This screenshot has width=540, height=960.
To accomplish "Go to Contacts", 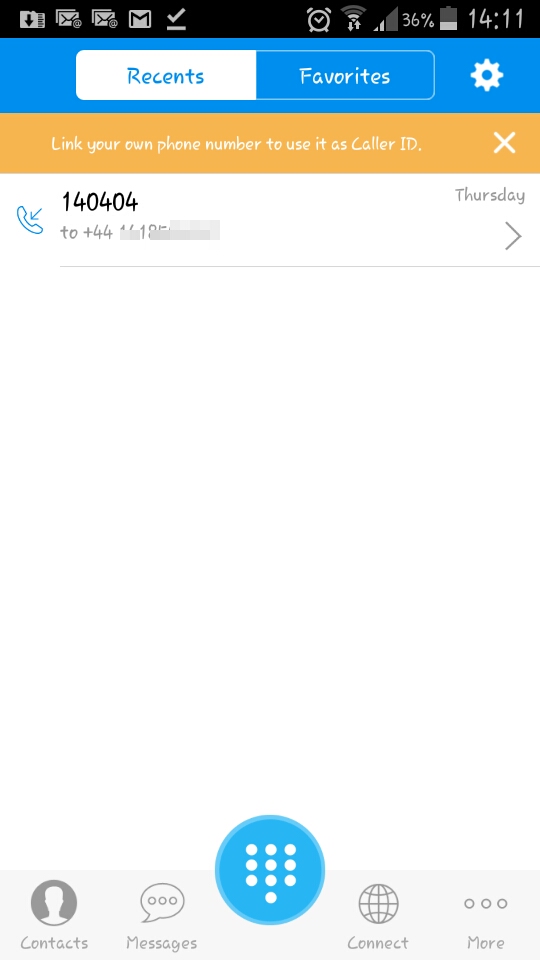I will coord(54,915).
